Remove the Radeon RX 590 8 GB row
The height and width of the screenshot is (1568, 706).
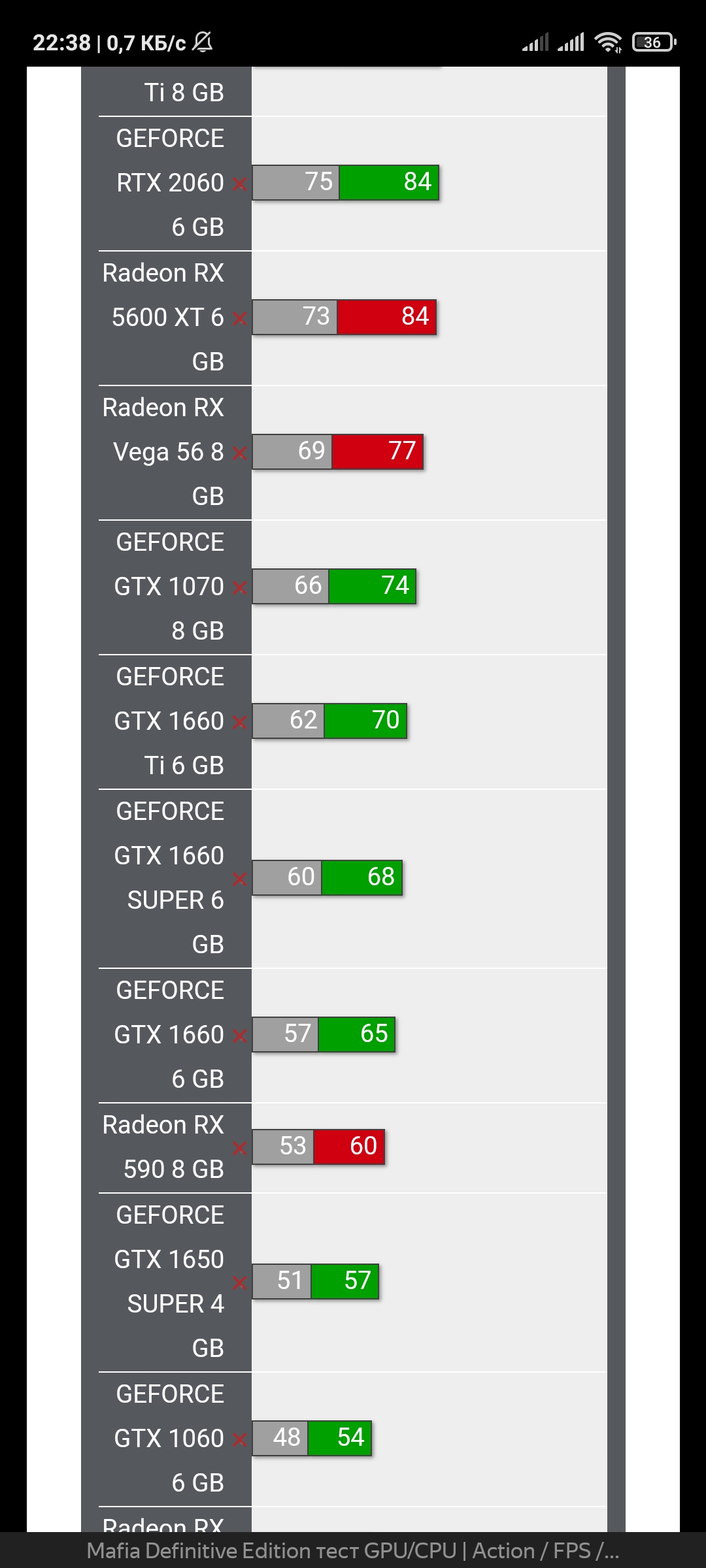(239, 1148)
